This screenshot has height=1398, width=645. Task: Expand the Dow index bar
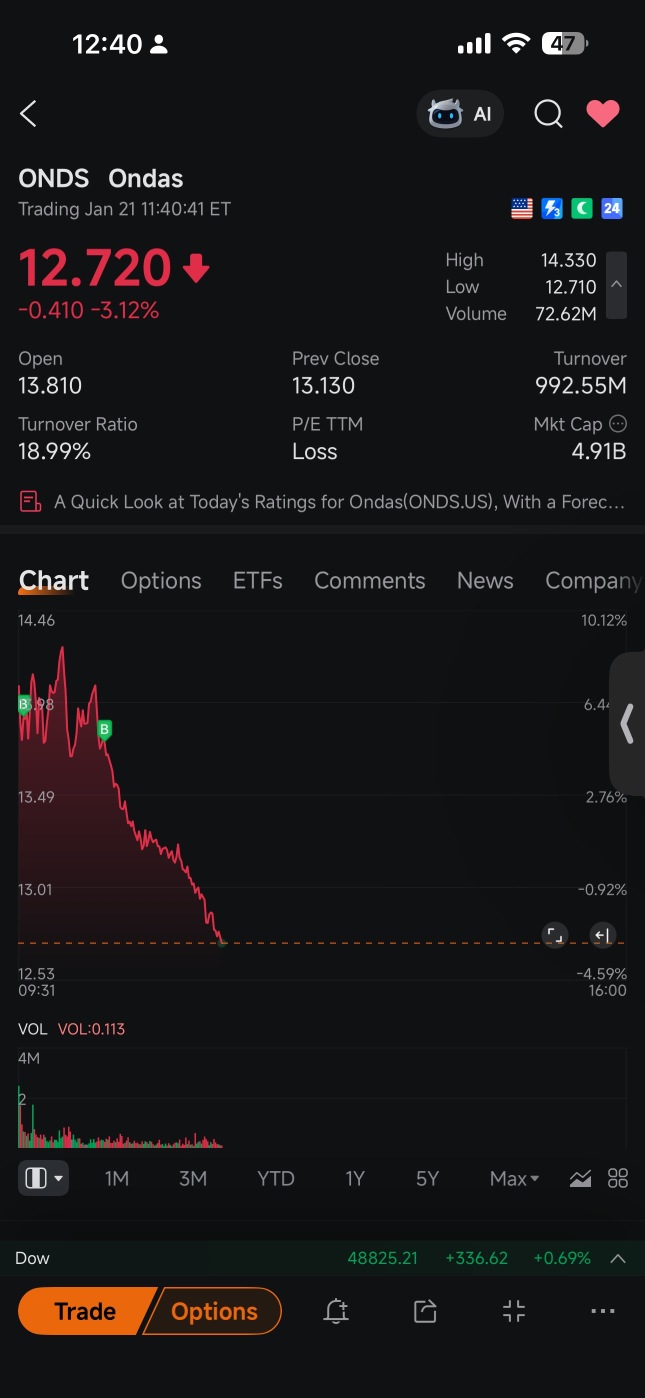[x=618, y=1258]
